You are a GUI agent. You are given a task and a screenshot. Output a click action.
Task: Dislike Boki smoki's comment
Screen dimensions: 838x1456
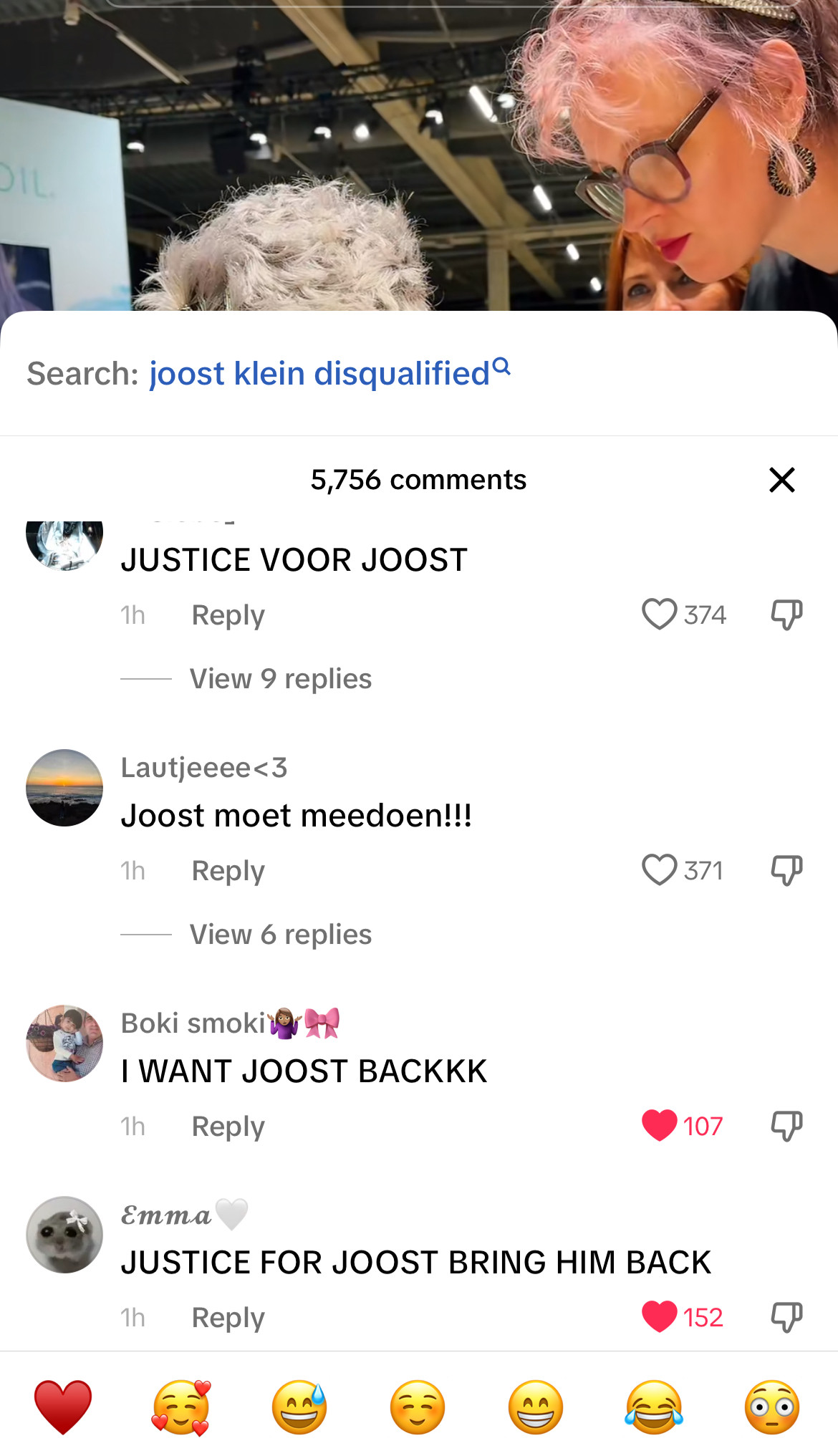(786, 1126)
